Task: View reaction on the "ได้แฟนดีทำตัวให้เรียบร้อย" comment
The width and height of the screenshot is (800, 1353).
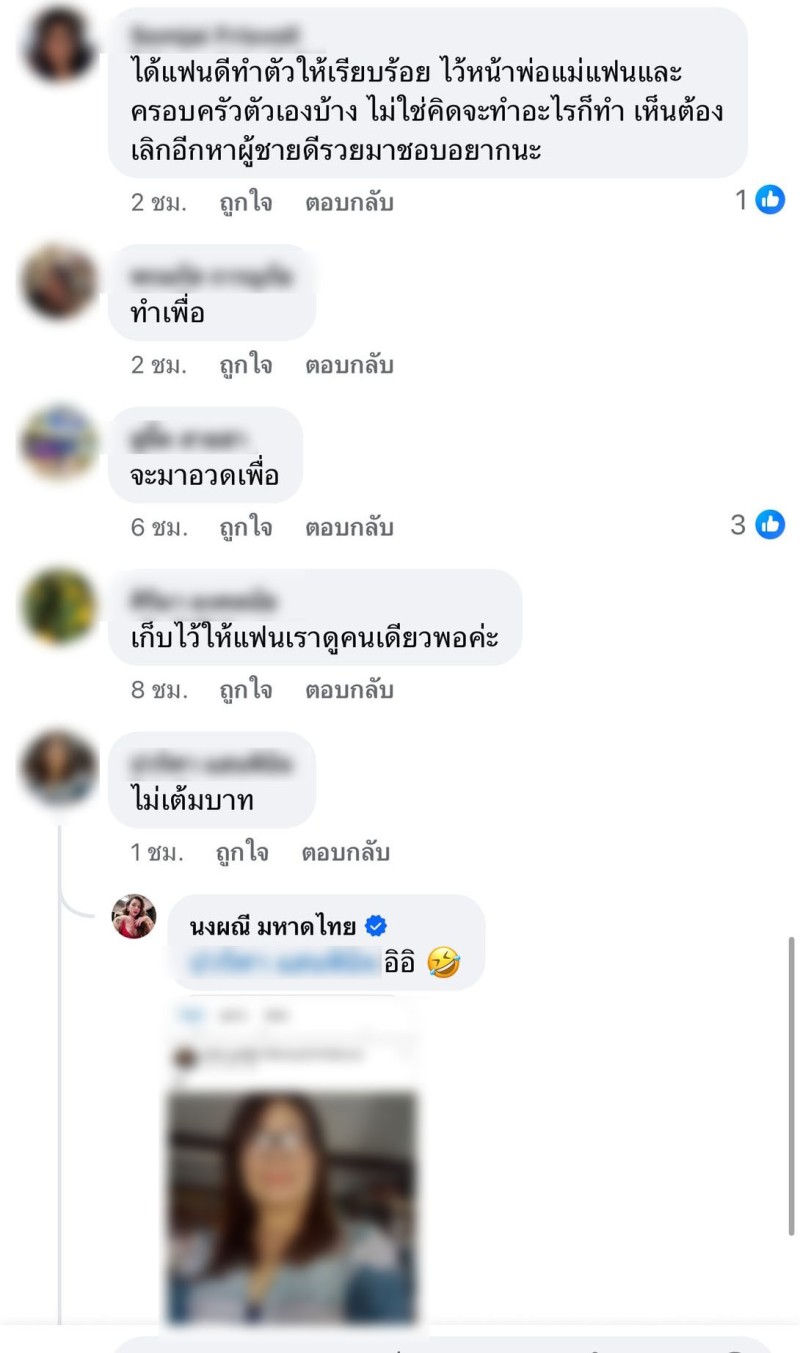Action: click(x=760, y=200)
